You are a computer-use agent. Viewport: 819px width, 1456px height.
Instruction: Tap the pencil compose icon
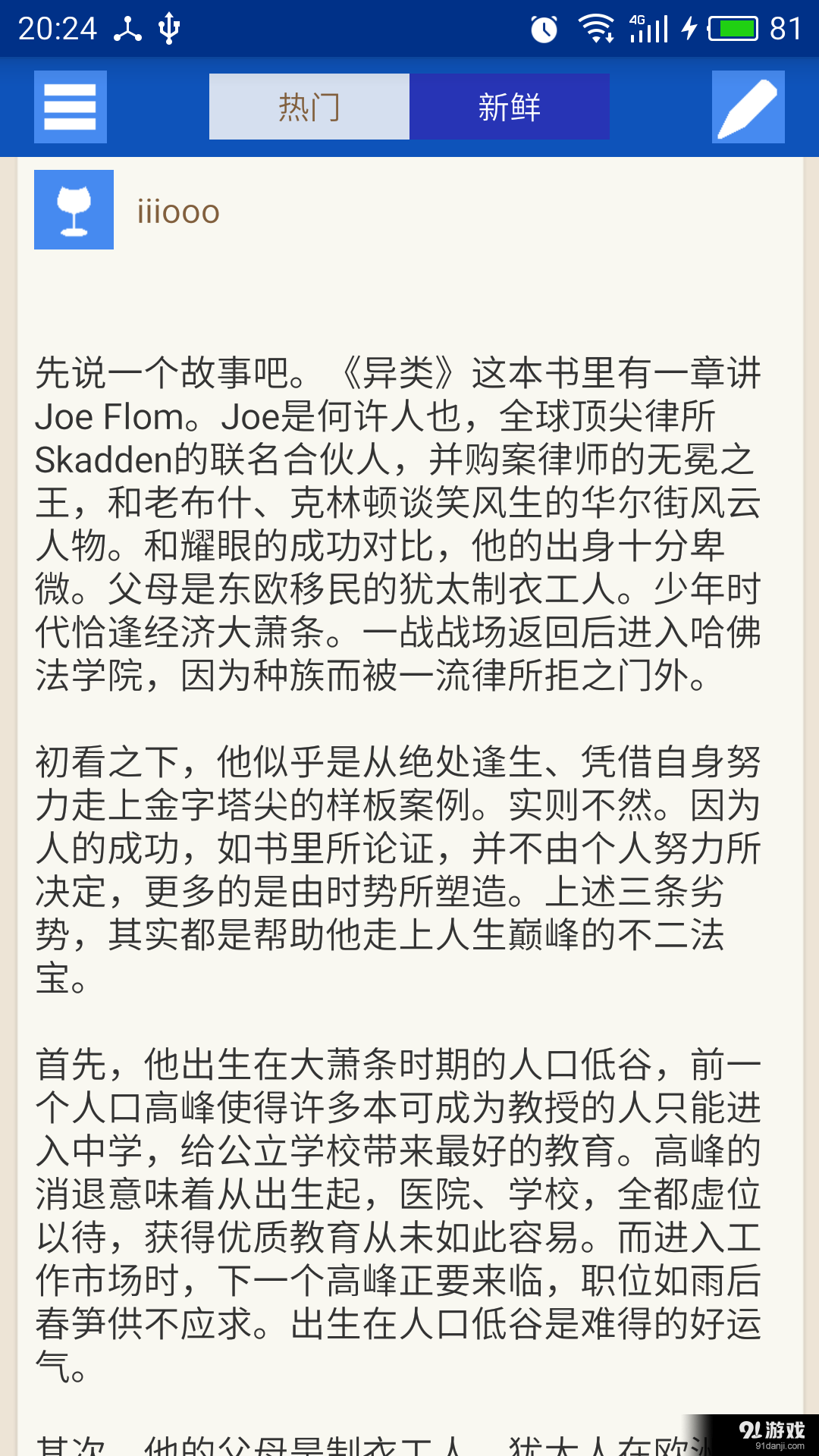point(747,106)
